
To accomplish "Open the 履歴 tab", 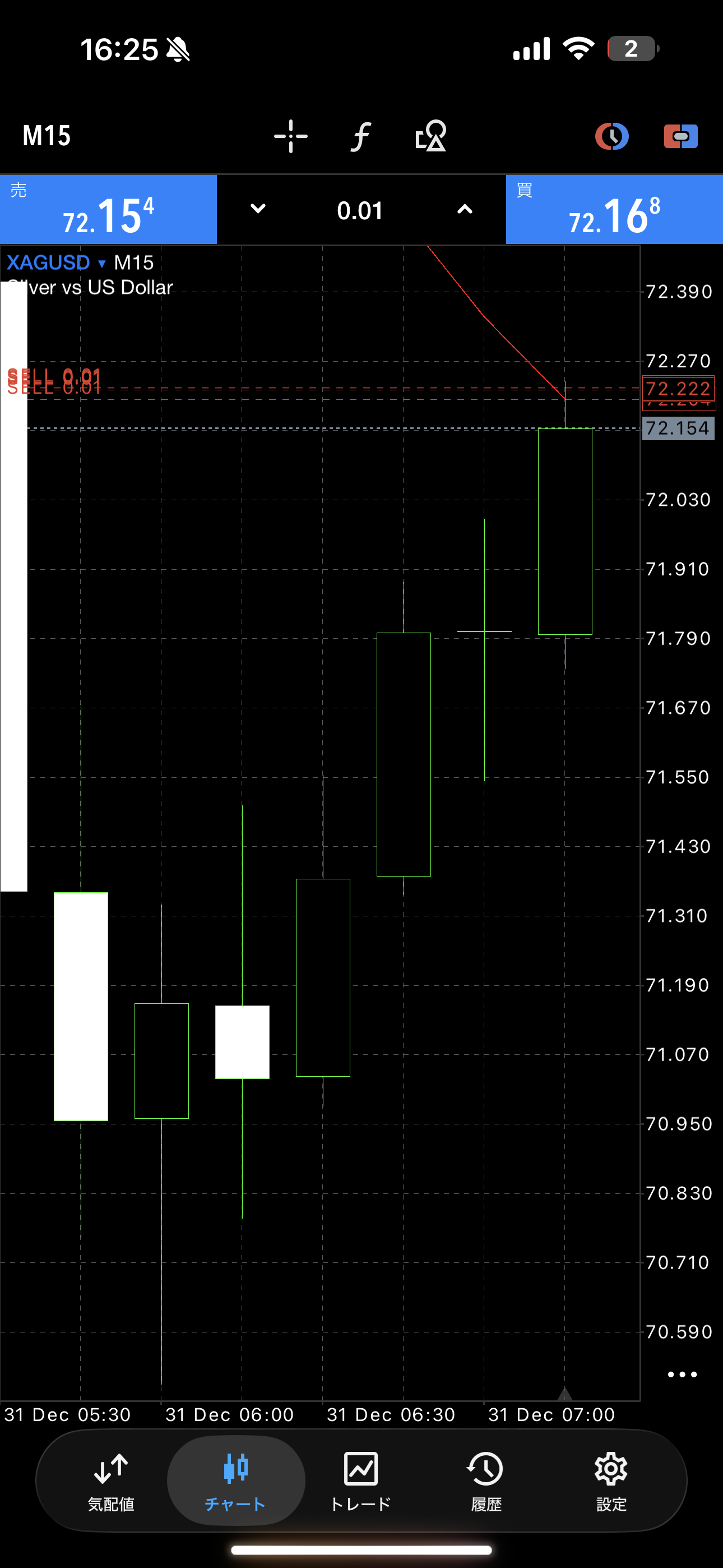I will 486,1481.
